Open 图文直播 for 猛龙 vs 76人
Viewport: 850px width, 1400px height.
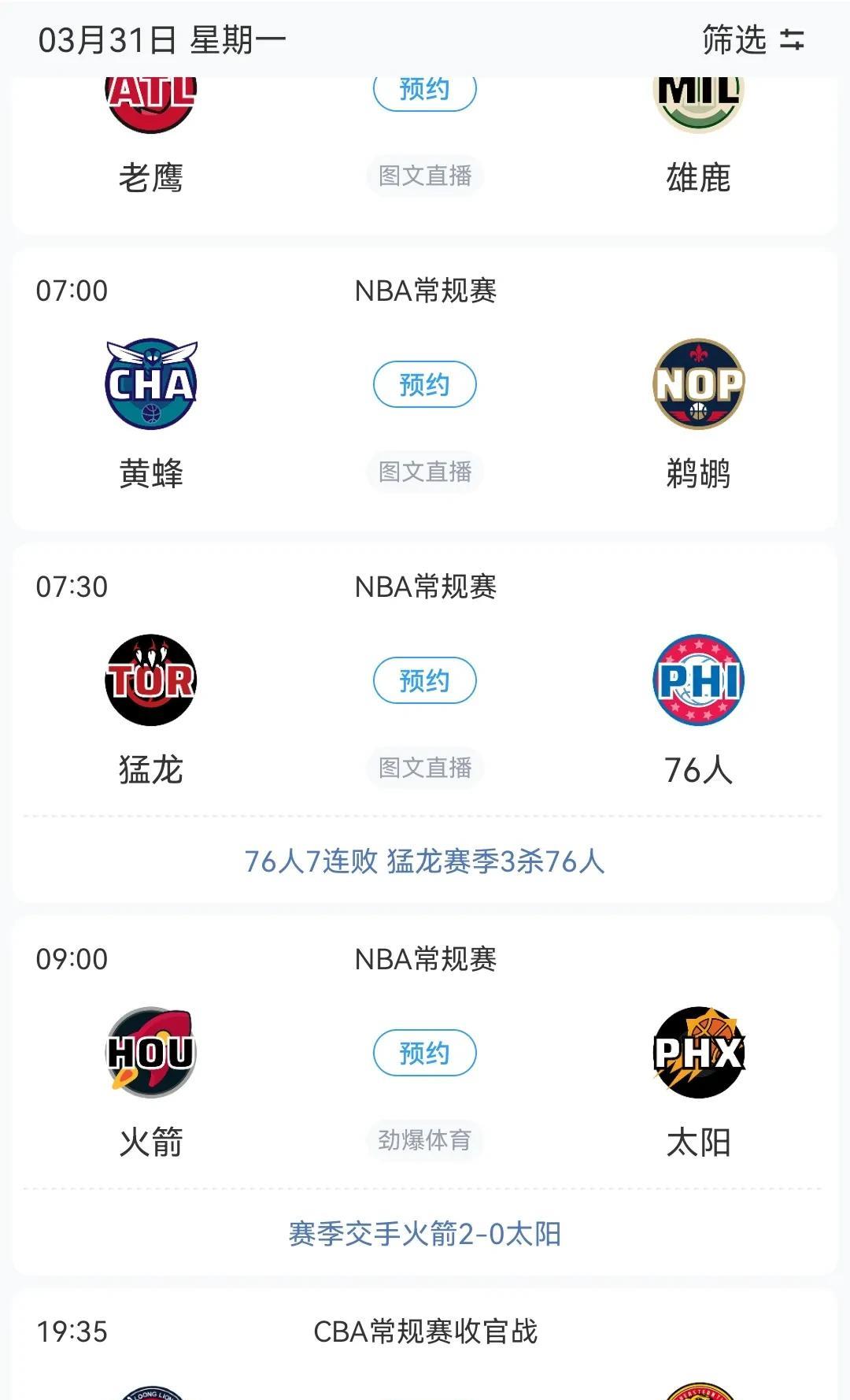[424, 768]
